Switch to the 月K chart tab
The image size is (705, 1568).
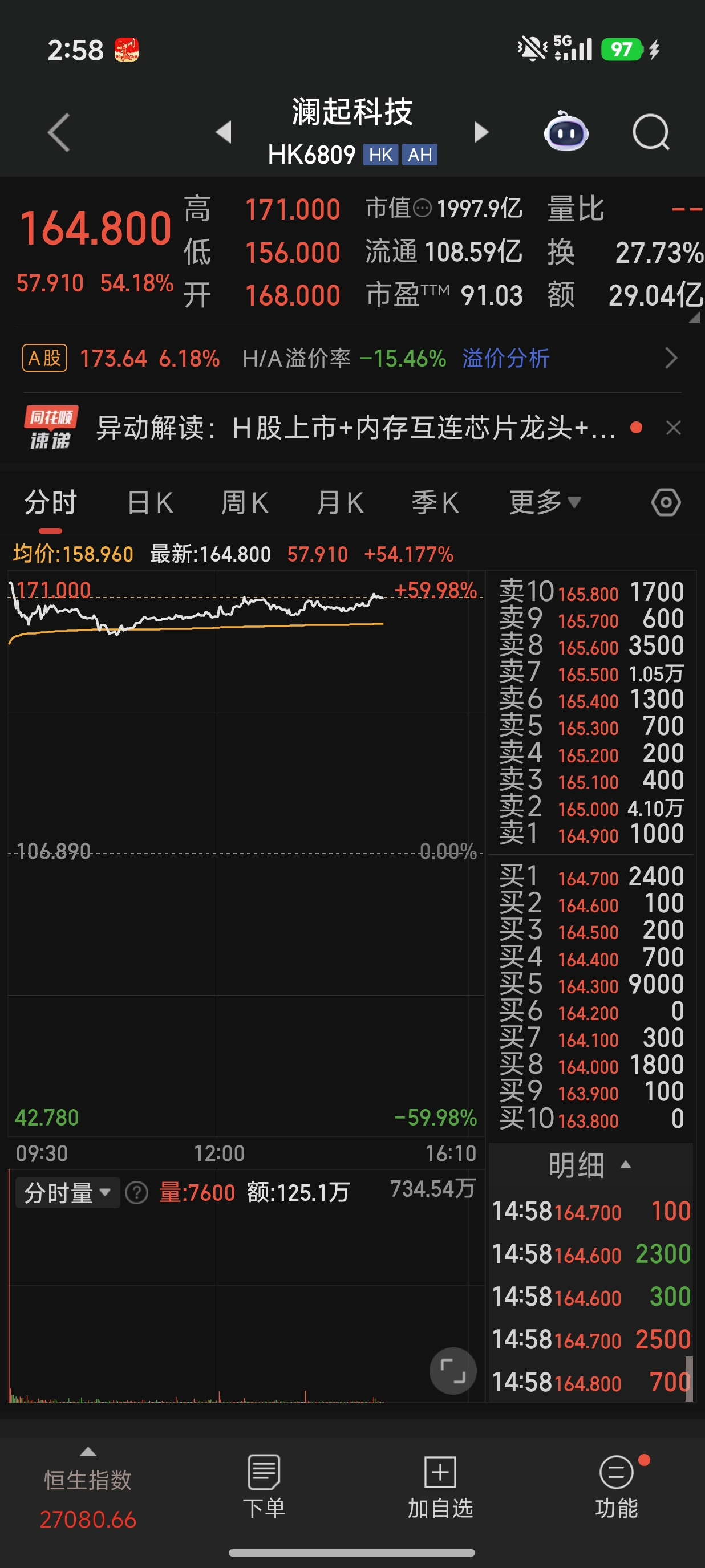tap(340, 503)
